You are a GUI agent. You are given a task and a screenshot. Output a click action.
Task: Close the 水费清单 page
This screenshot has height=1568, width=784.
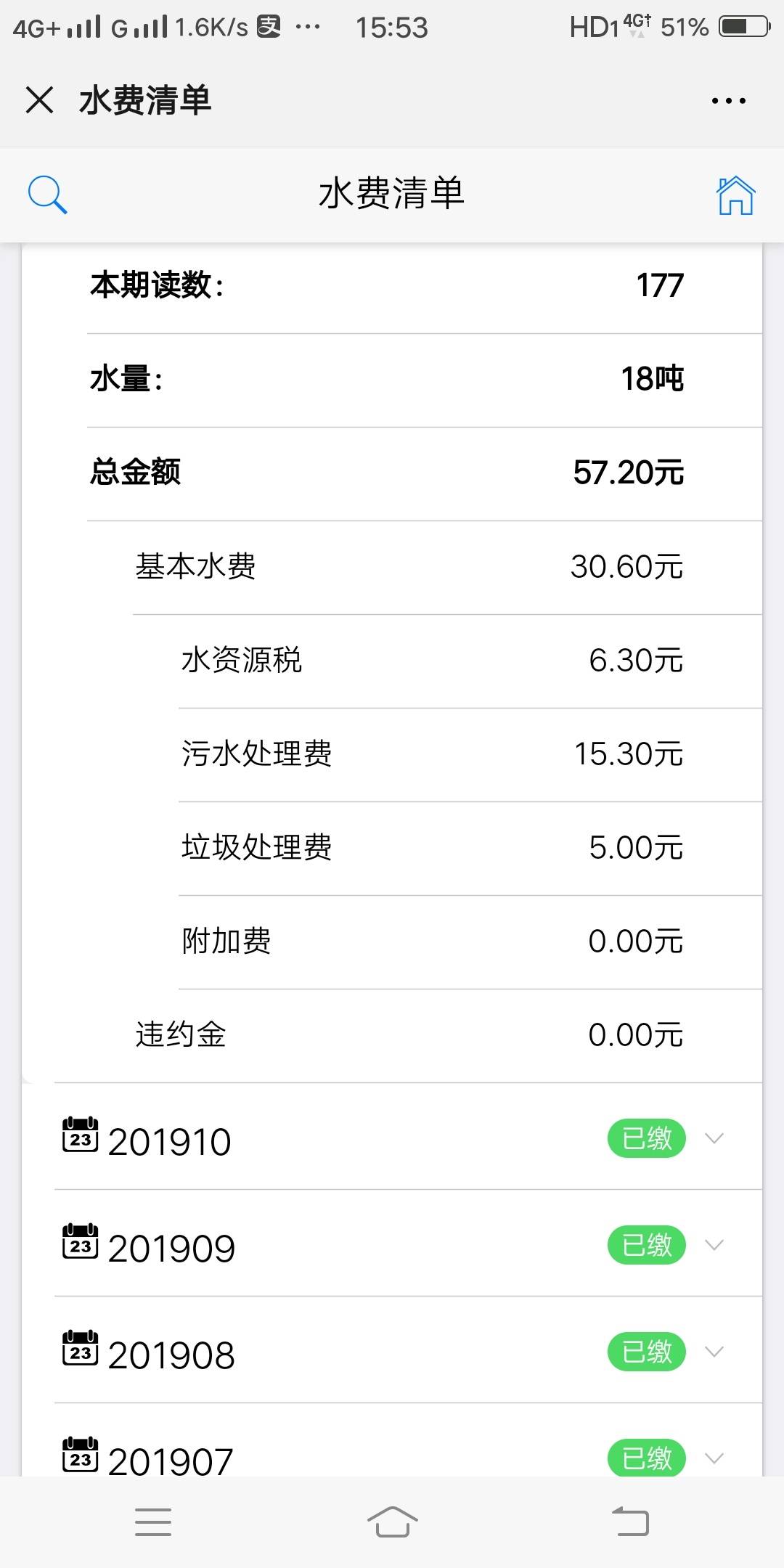click(39, 100)
